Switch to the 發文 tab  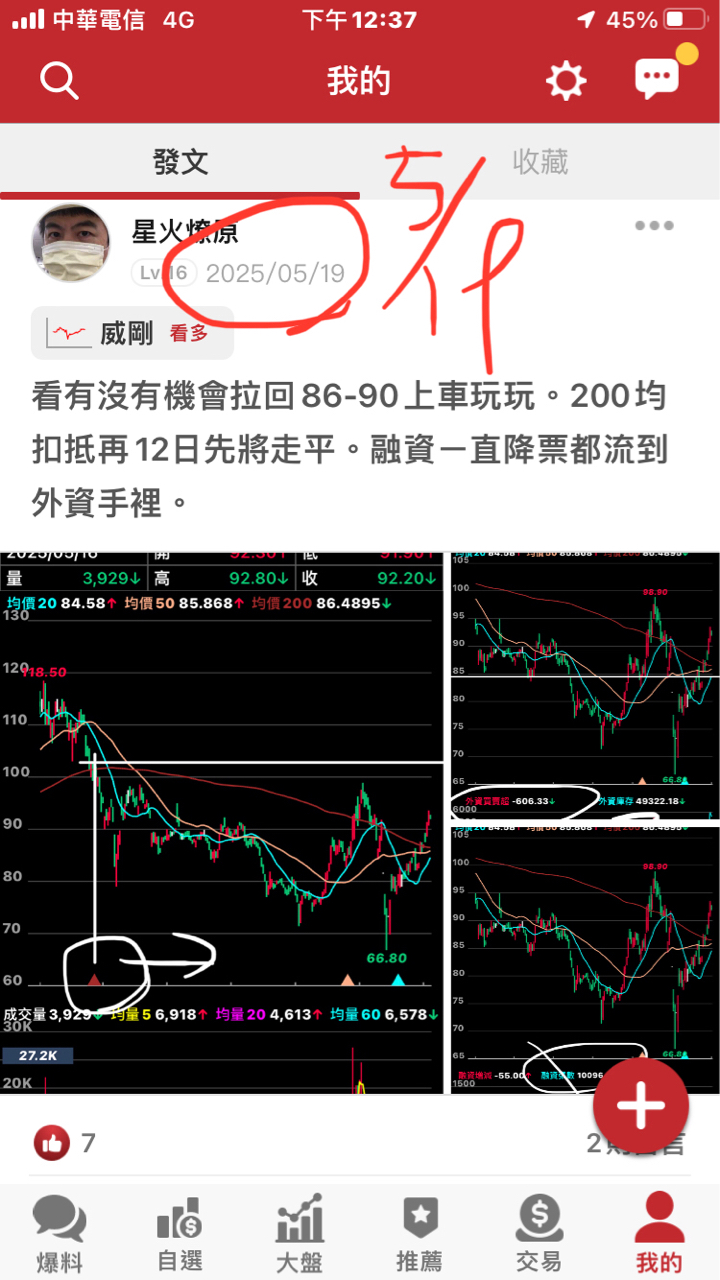tap(180, 162)
